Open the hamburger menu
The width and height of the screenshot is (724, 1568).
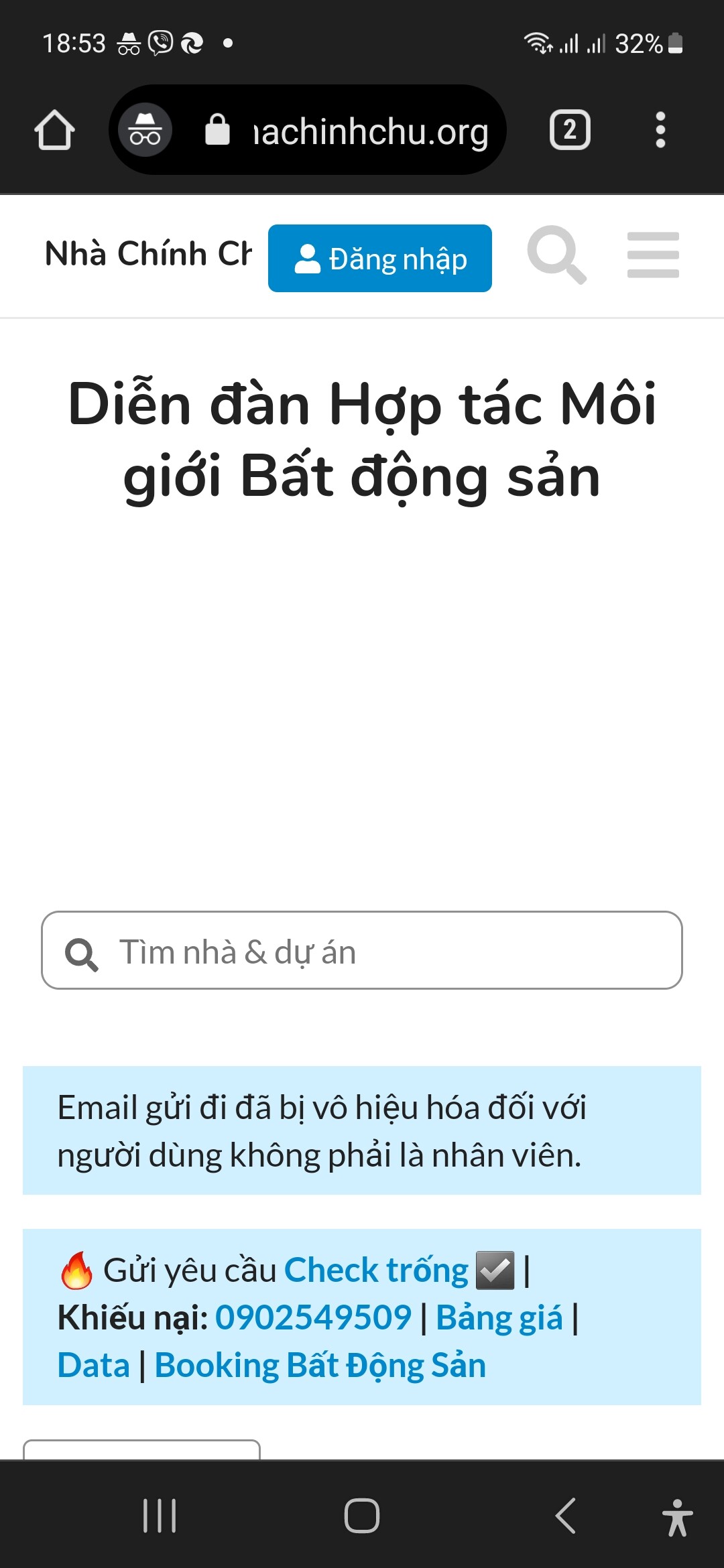point(653,255)
